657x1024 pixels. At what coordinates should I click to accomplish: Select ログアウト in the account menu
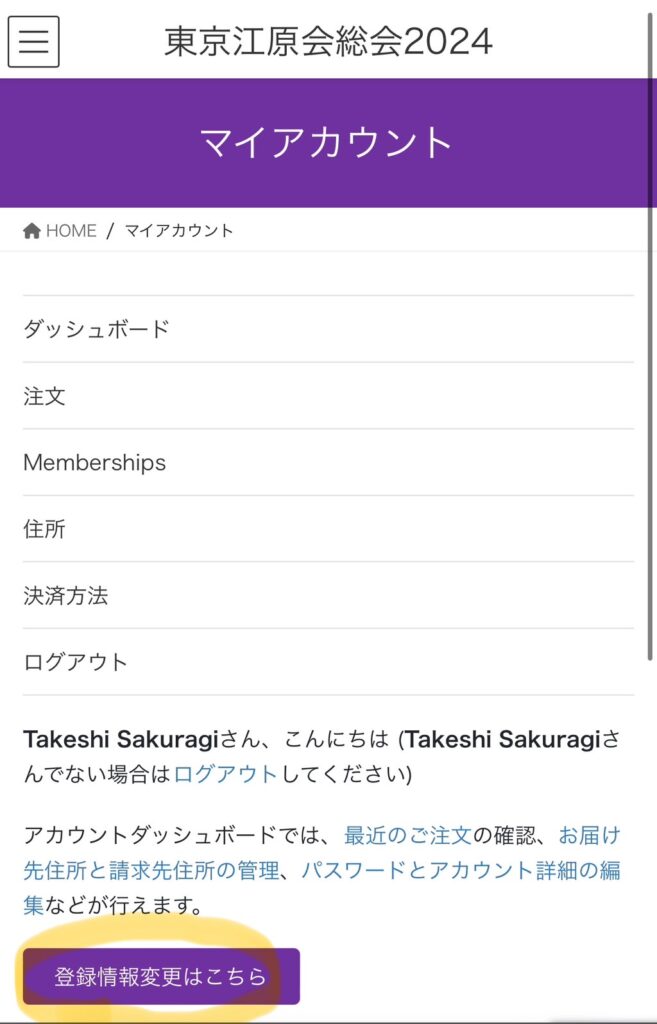click(x=75, y=662)
